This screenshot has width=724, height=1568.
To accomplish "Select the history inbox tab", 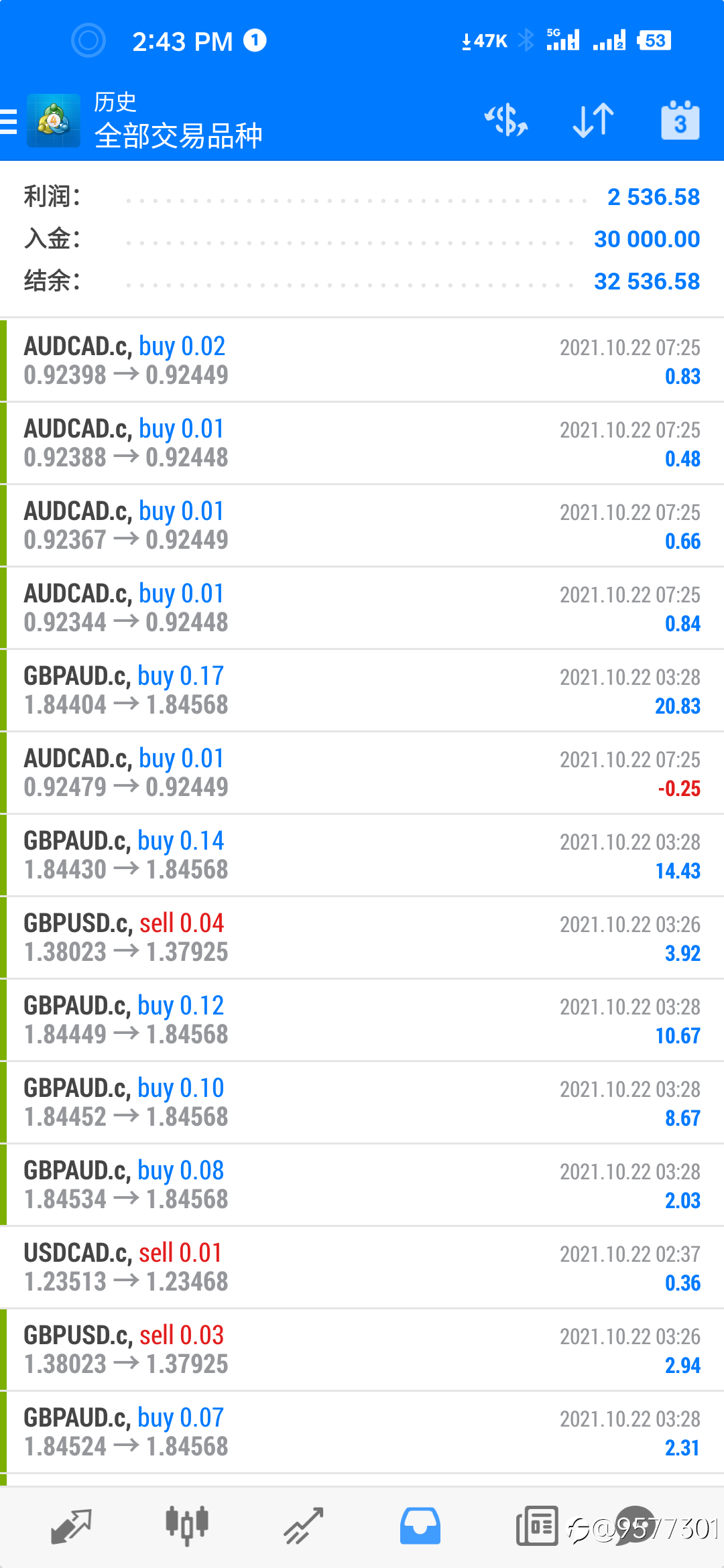I will [420, 1526].
